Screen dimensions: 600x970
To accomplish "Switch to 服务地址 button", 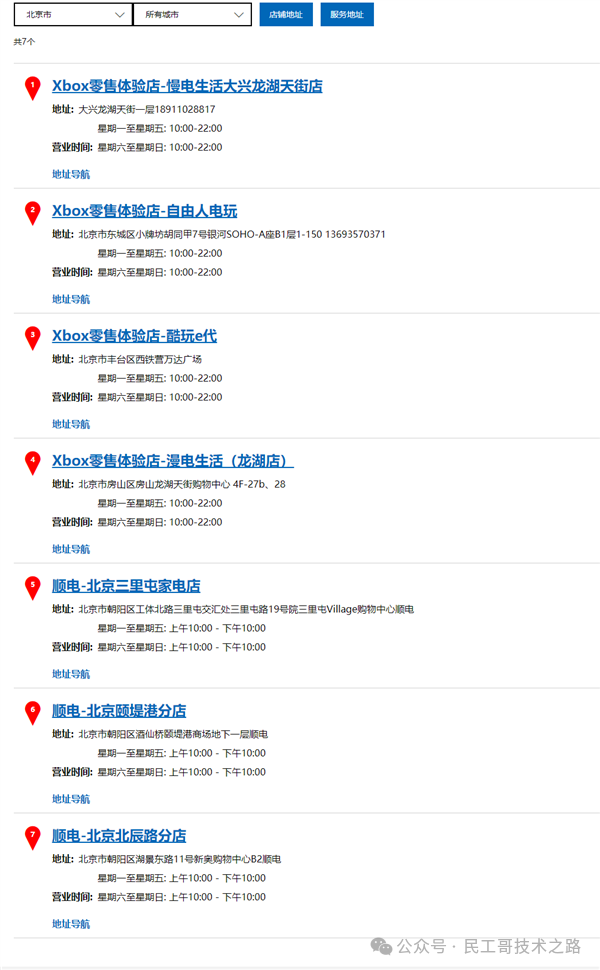I will [346, 15].
